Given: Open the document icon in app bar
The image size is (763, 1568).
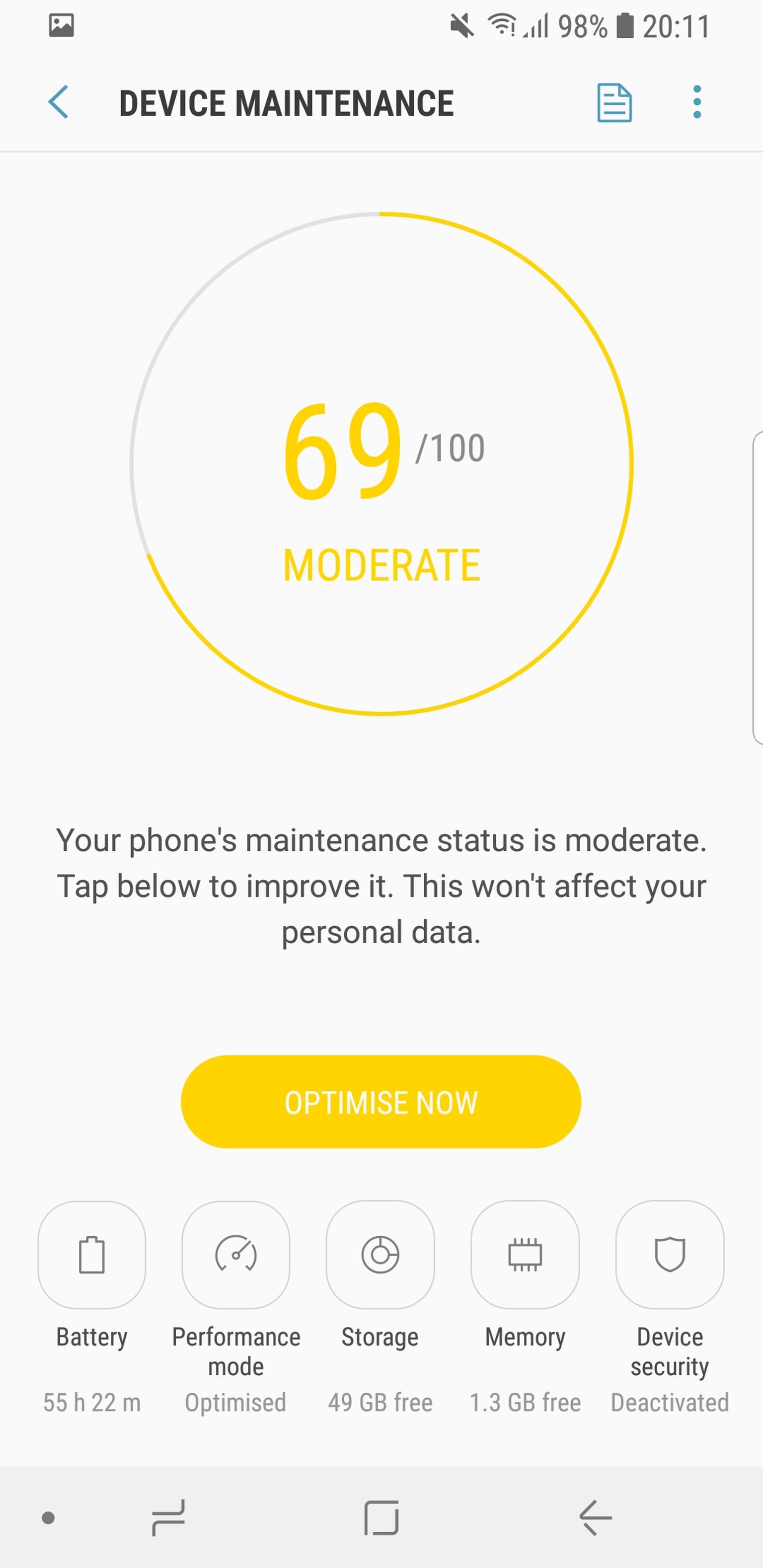Looking at the screenshot, I should pos(614,103).
